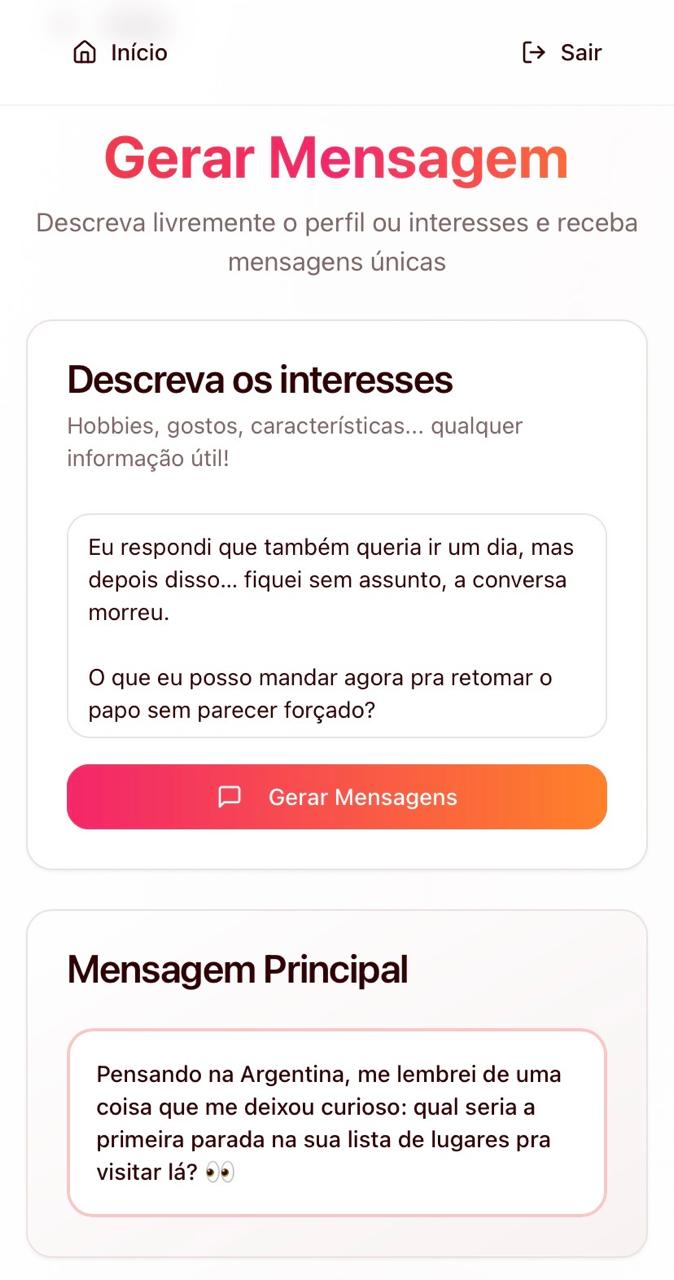Tap the Gerar Mensagens button
The width and height of the screenshot is (674, 1280).
pos(336,797)
